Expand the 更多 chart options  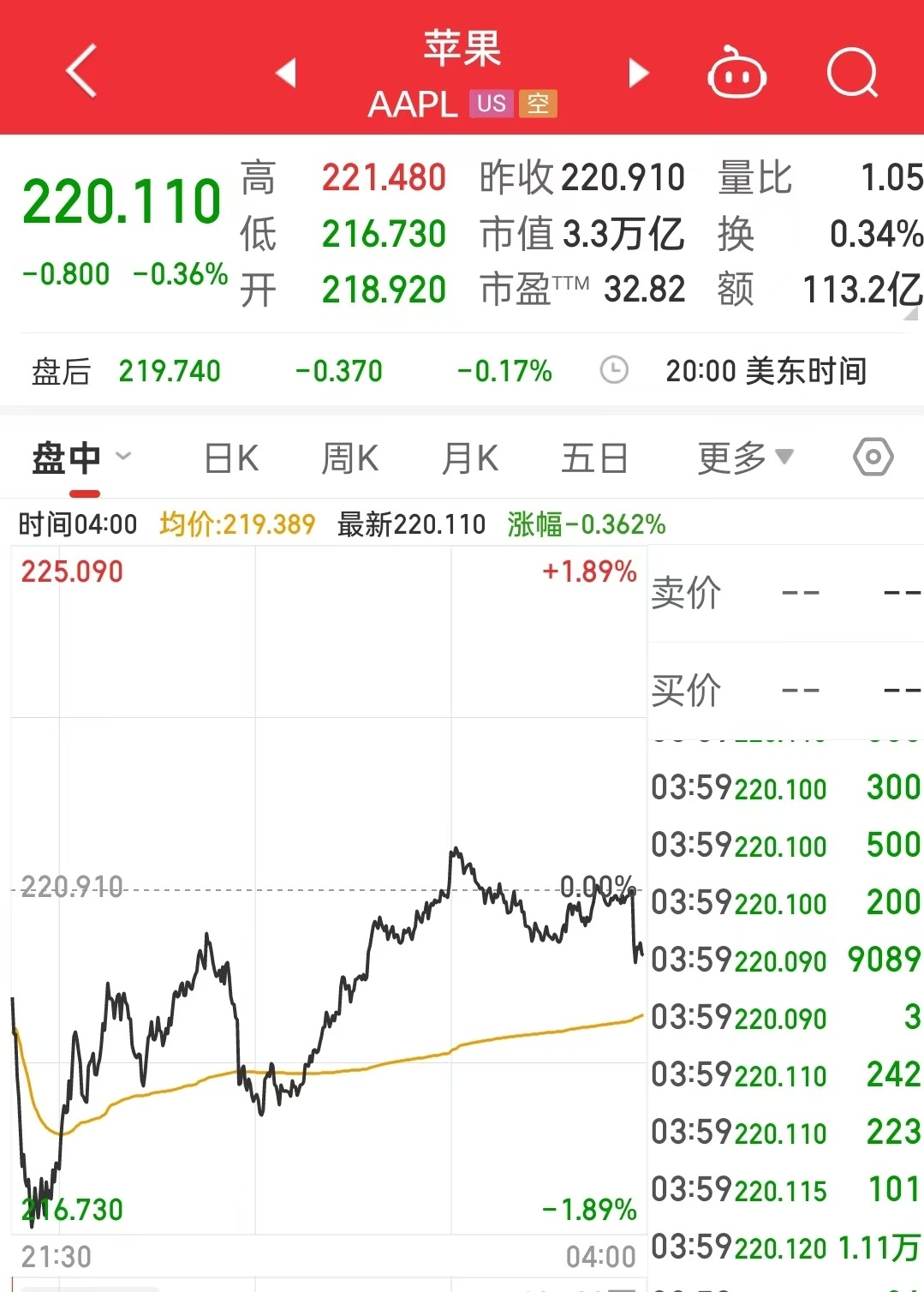[745, 458]
